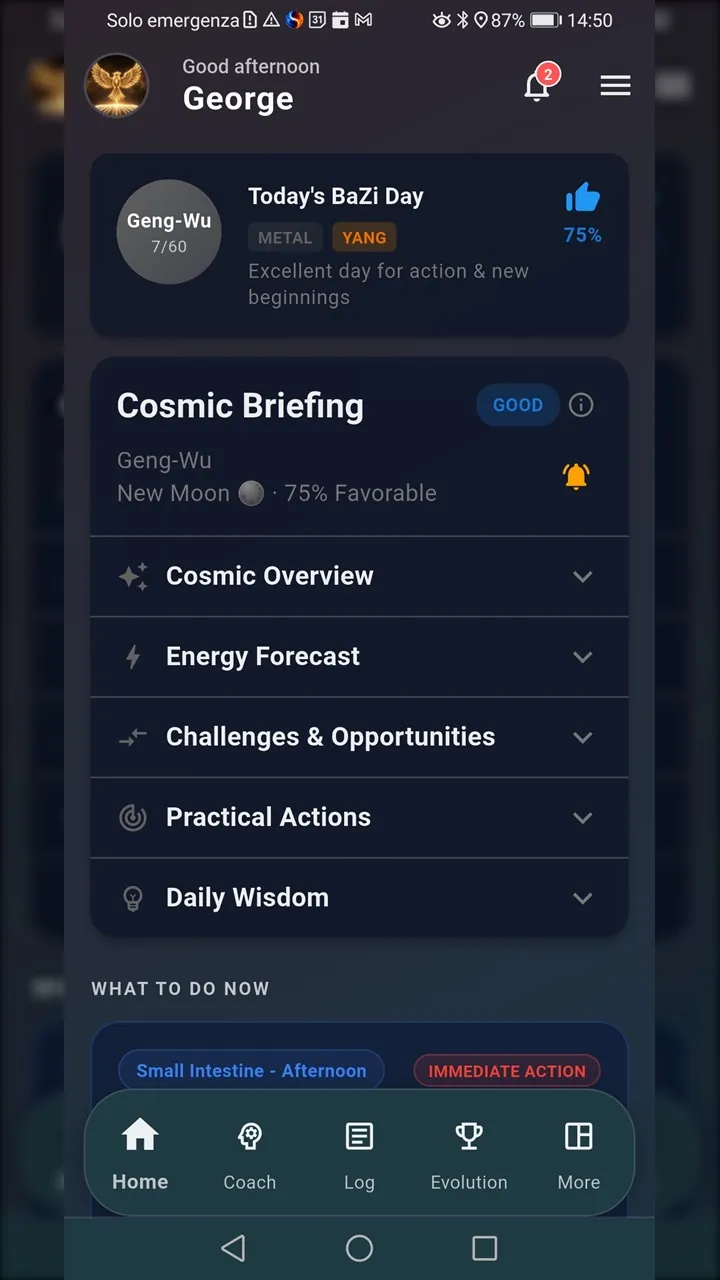Open the More tab
This screenshot has height=1280, width=720.
(578, 1155)
